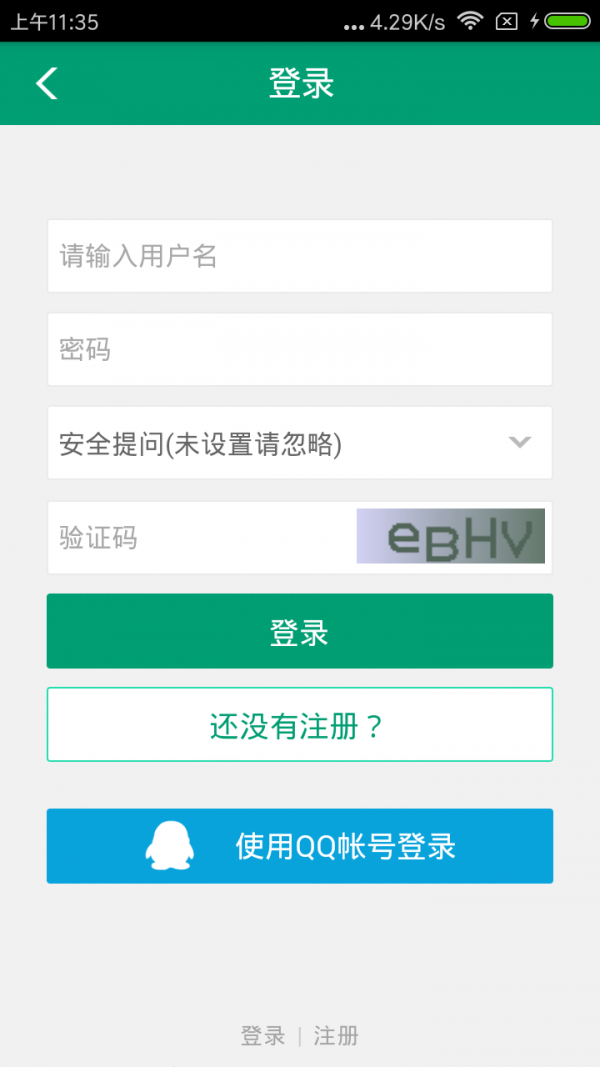The height and width of the screenshot is (1067, 600).
Task: Open 还没有注册？ to sign up
Action: click(x=299, y=725)
